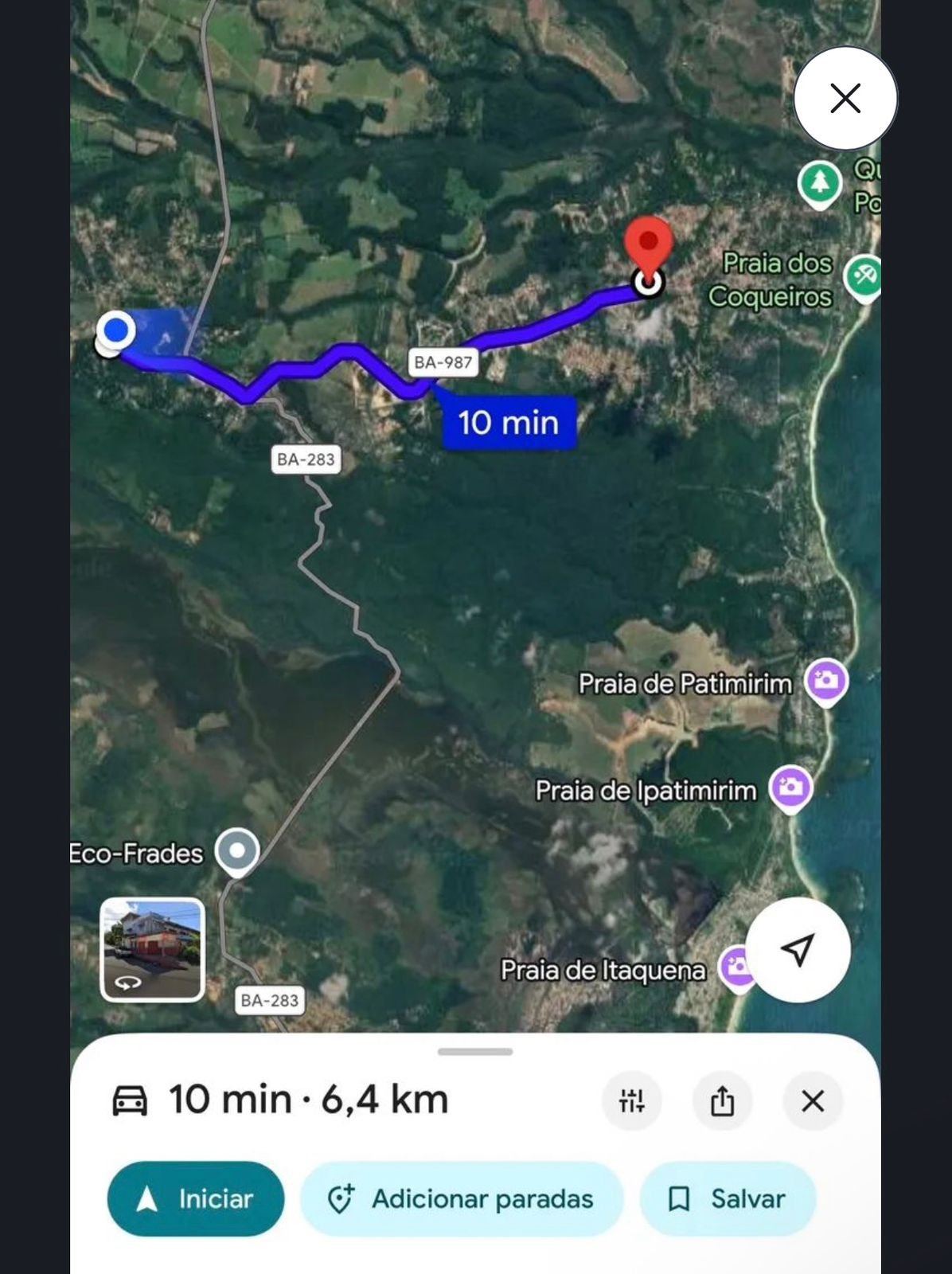Viewport: 952px width, 1274px height.
Task: Close the image viewer with the top X
Action: coord(845,98)
